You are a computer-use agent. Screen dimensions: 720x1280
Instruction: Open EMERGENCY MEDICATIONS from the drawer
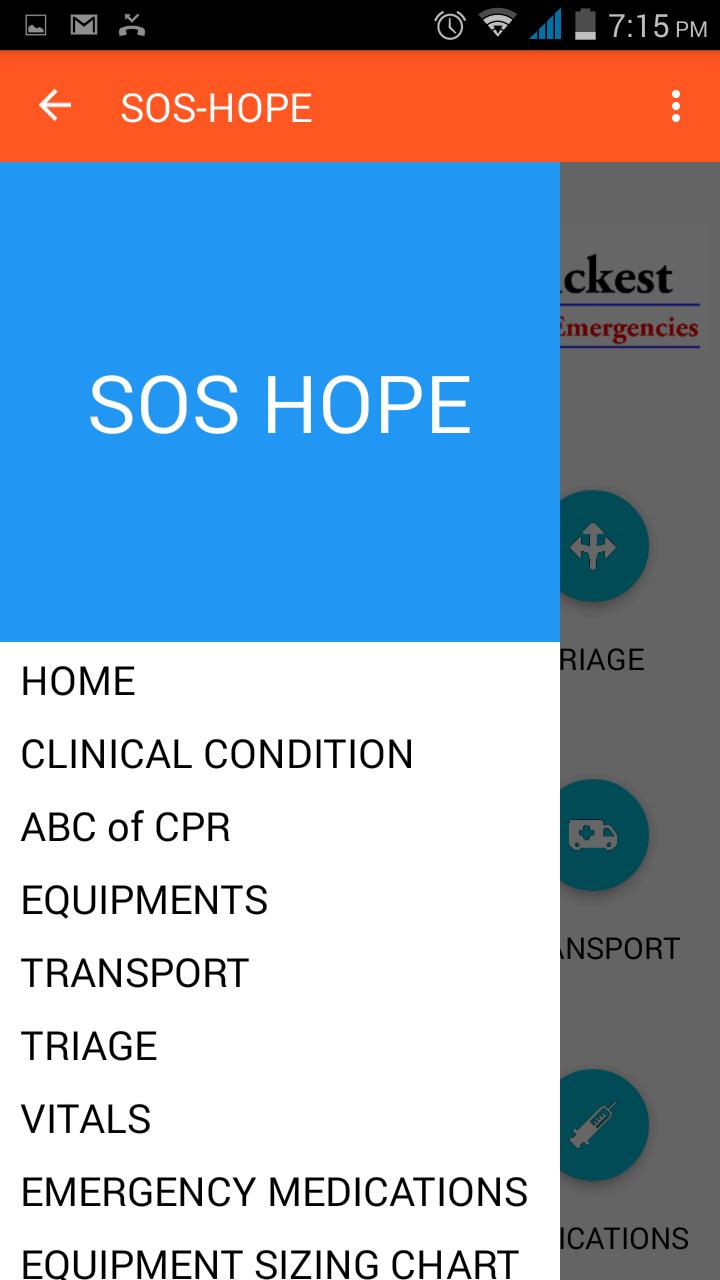tap(274, 1192)
